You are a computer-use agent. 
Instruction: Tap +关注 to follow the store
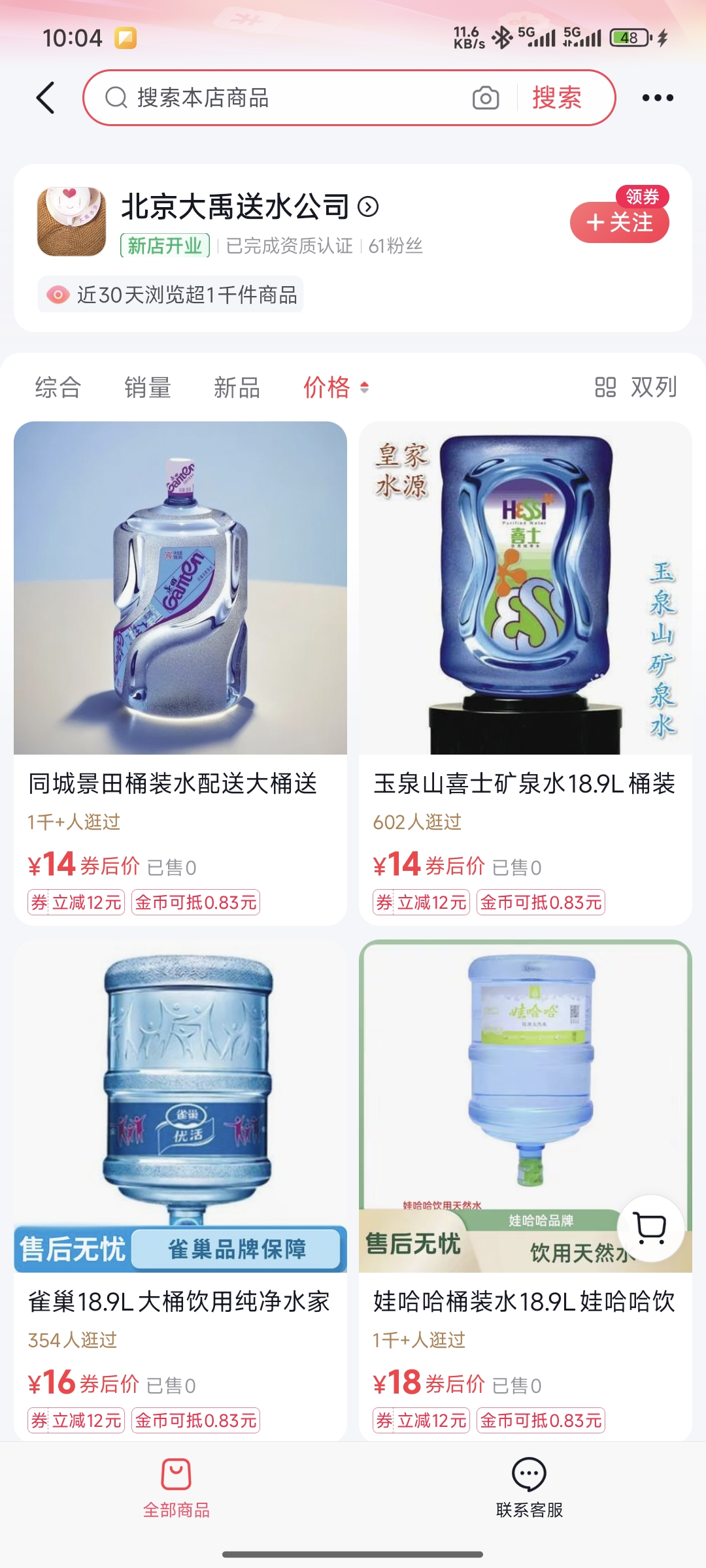(620, 223)
